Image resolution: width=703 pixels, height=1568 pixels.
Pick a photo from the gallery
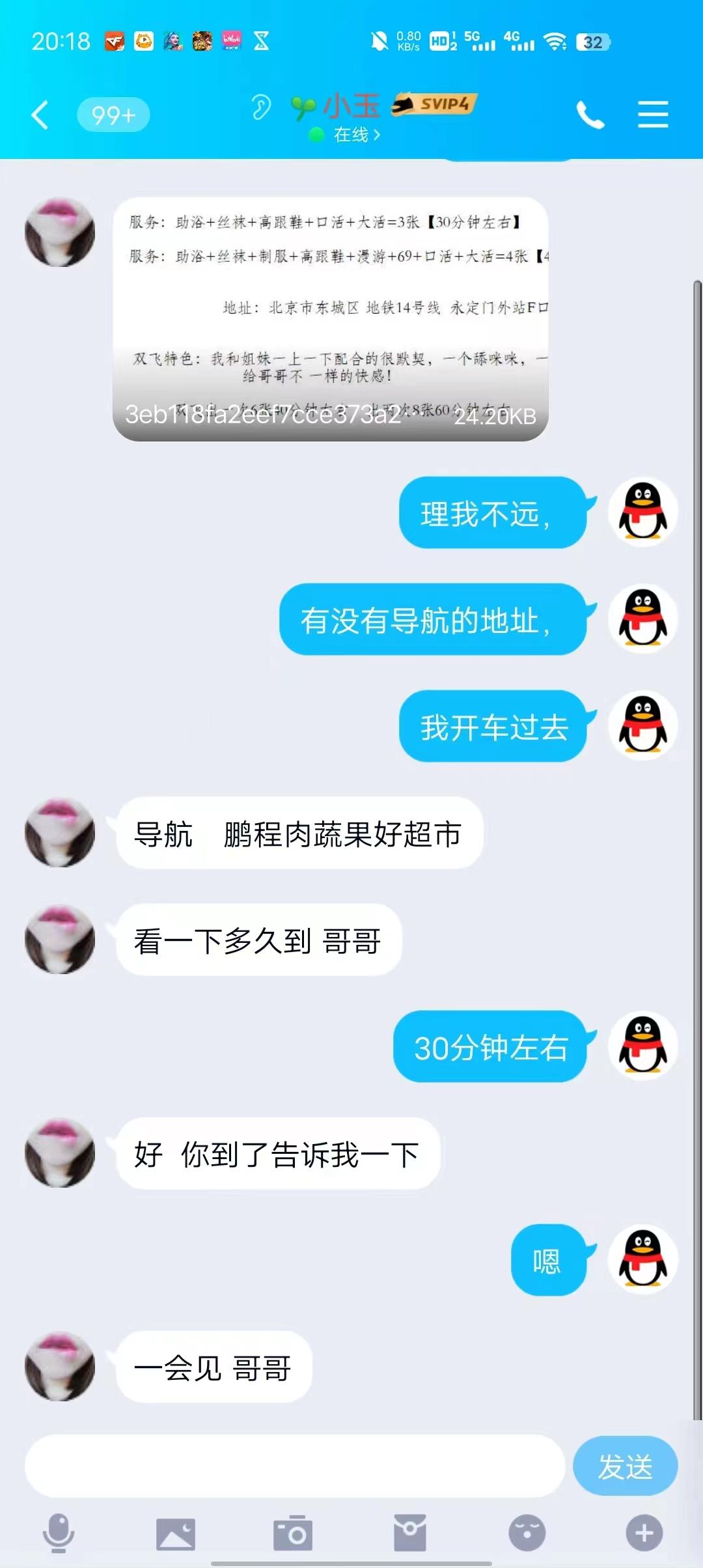(176, 1533)
